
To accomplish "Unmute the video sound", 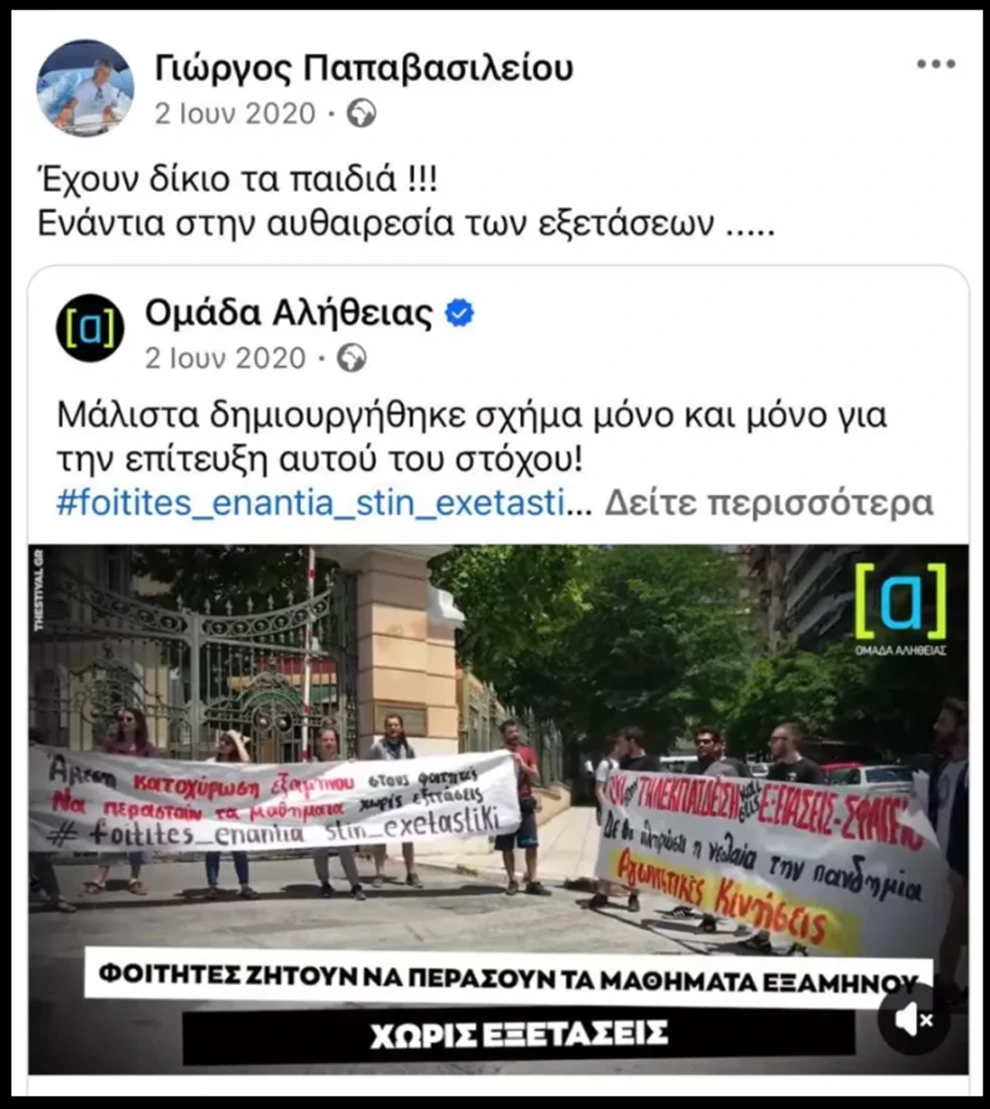I will 913,1019.
